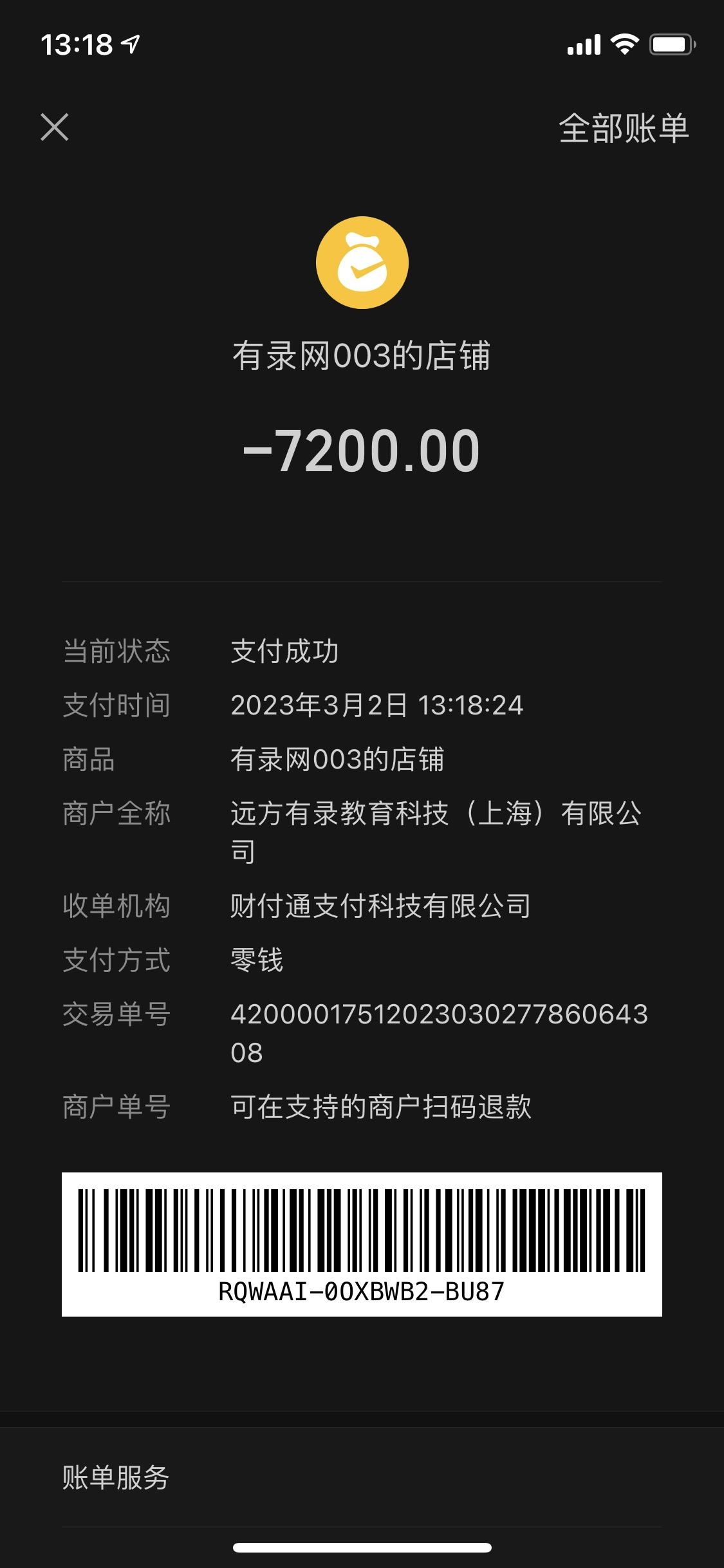Close the payment details page

point(55,127)
